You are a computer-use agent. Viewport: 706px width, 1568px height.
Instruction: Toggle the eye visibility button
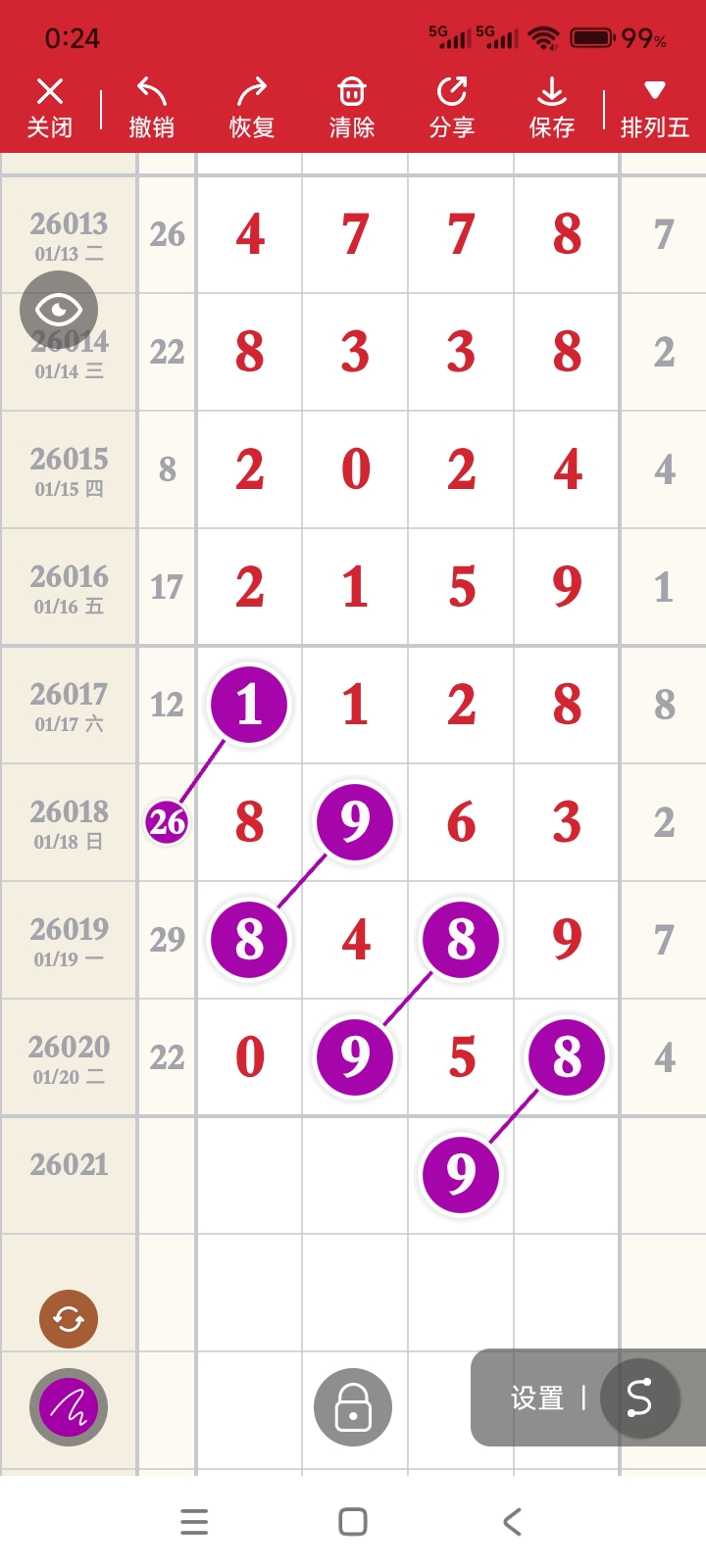(x=59, y=311)
